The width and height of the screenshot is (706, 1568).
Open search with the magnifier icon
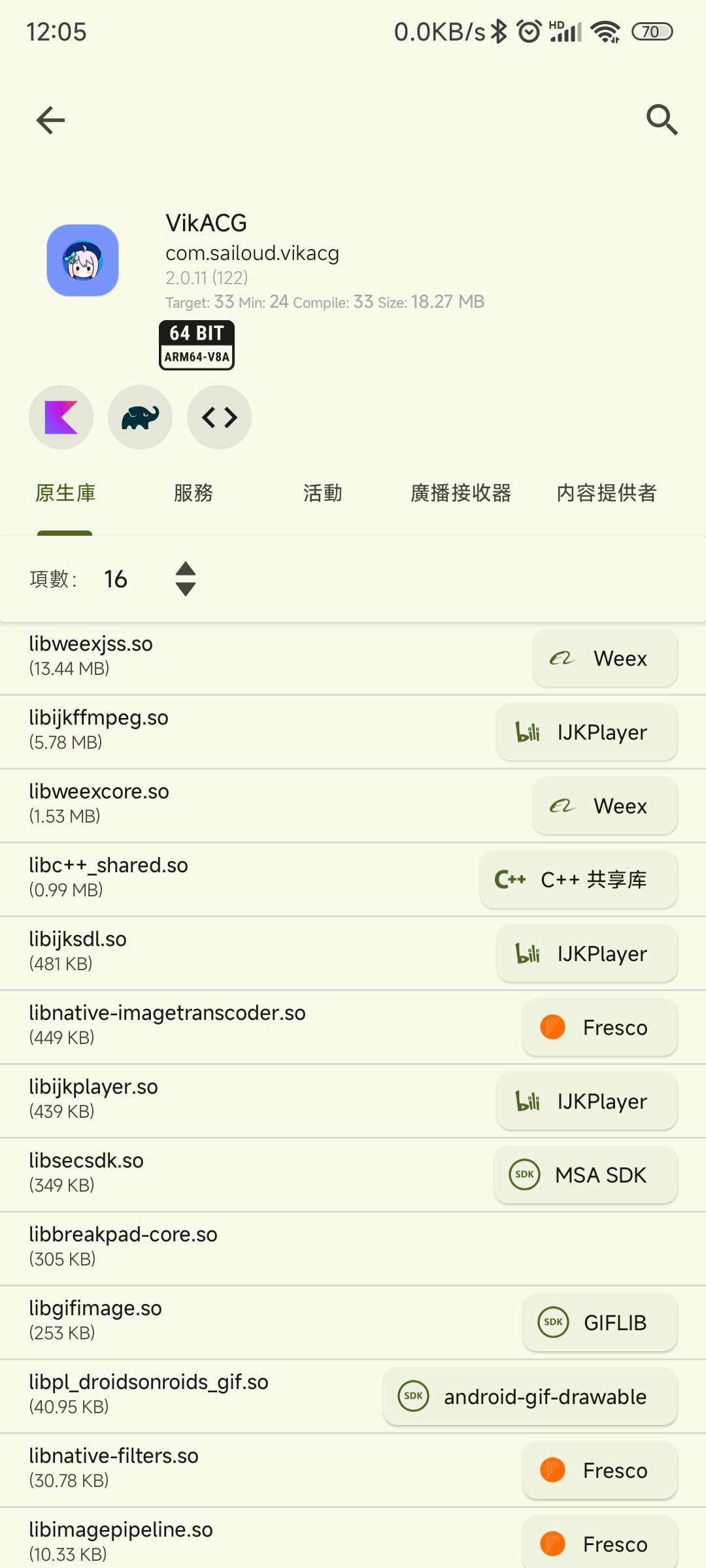coord(662,120)
